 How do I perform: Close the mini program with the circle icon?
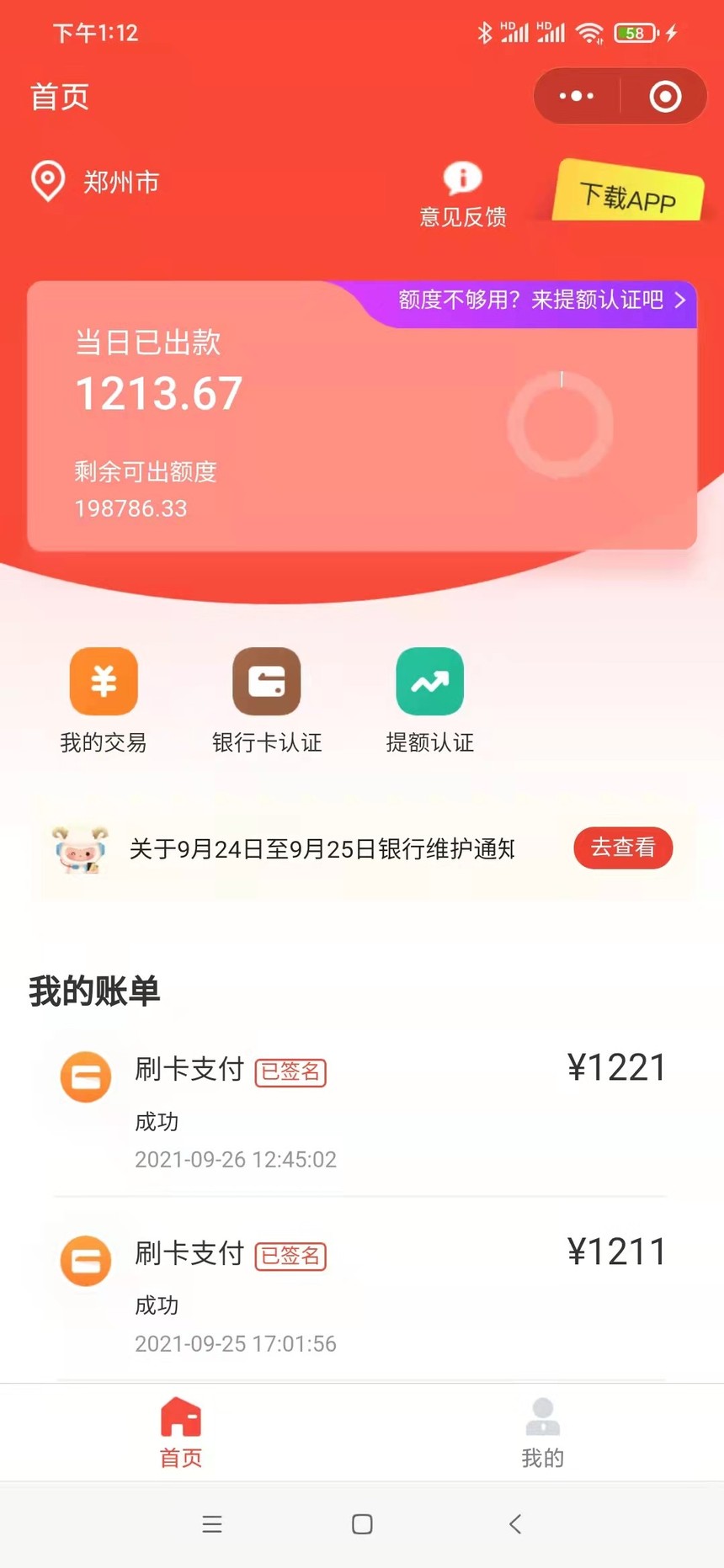pos(665,96)
